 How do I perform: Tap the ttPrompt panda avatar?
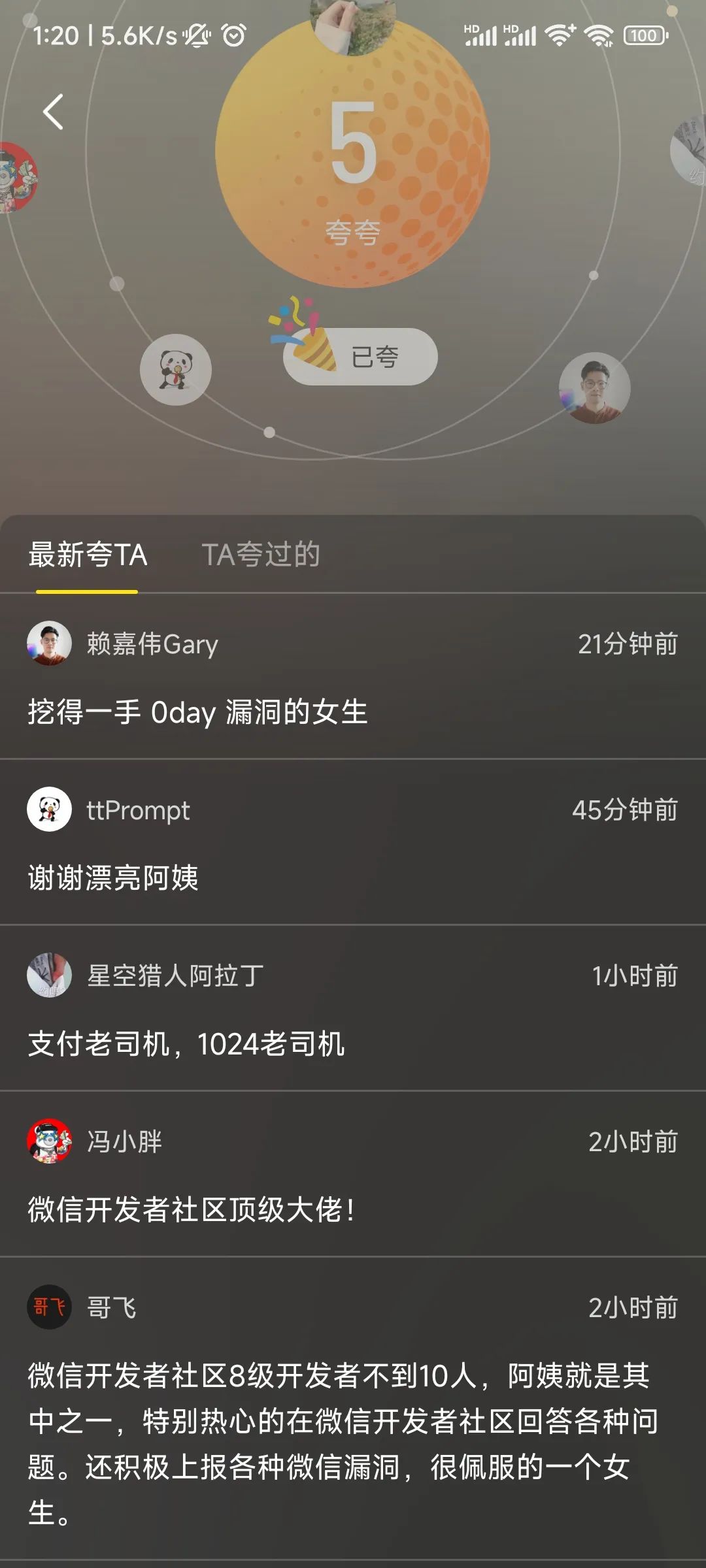coord(49,811)
